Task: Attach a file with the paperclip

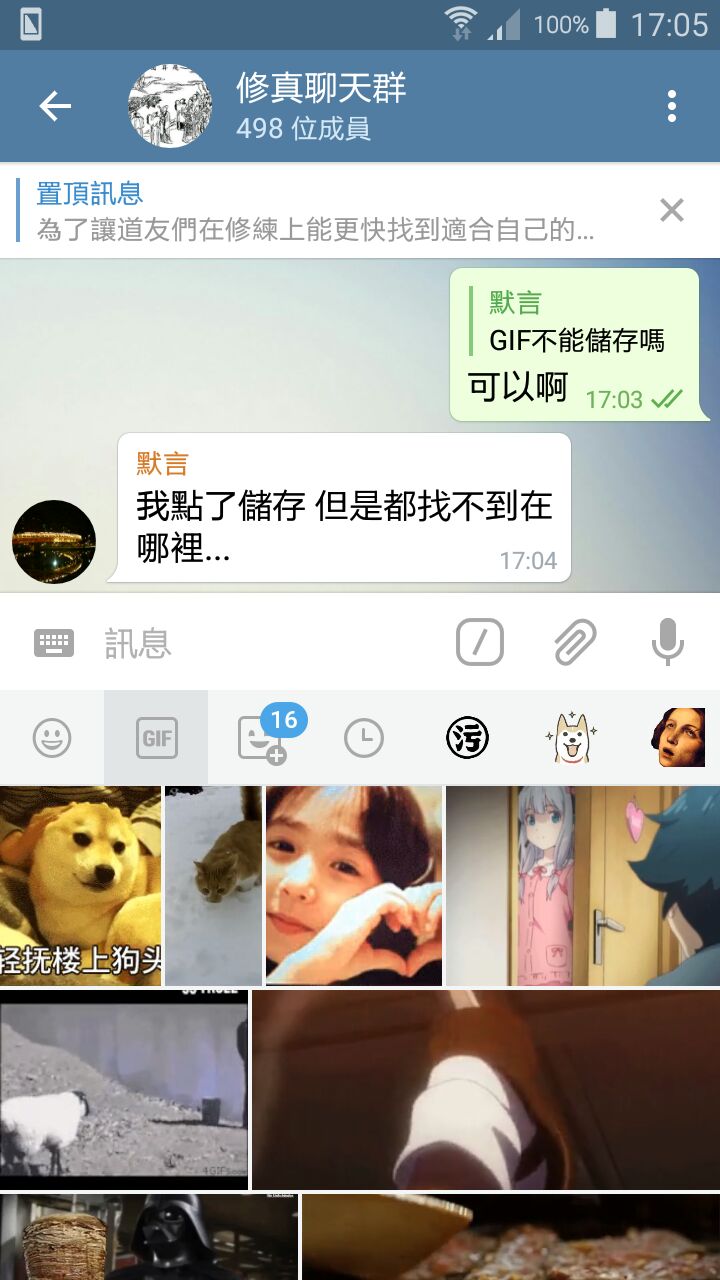Action: click(x=576, y=642)
